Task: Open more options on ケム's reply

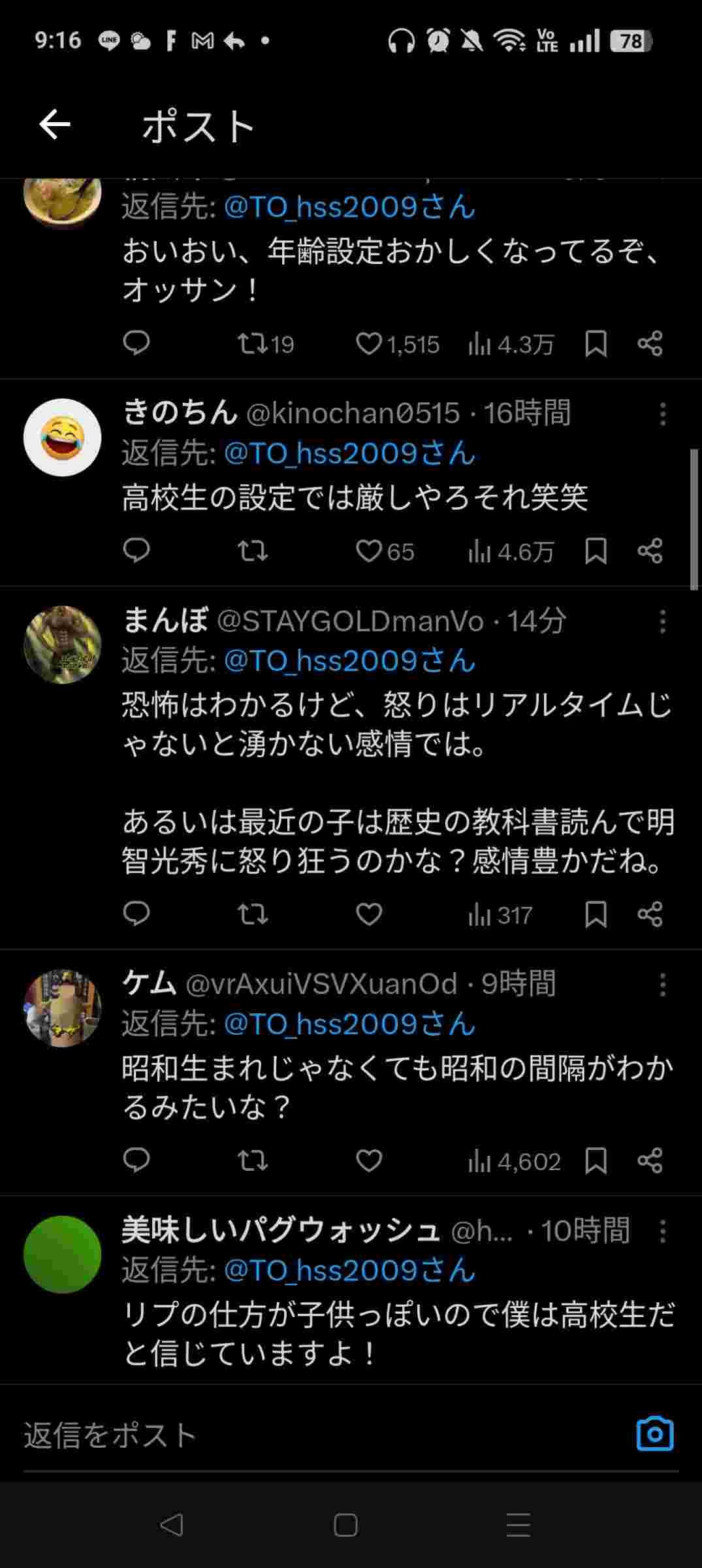Action: pos(662,985)
